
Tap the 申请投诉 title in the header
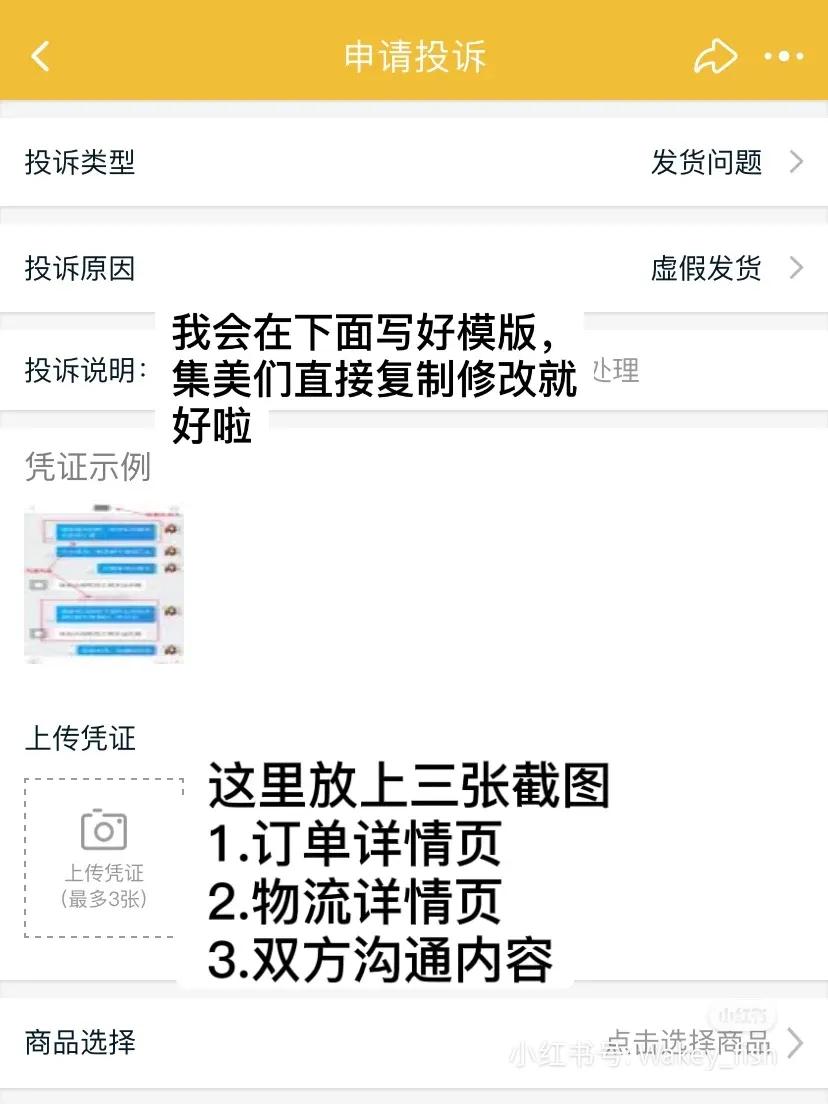coord(414,54)
